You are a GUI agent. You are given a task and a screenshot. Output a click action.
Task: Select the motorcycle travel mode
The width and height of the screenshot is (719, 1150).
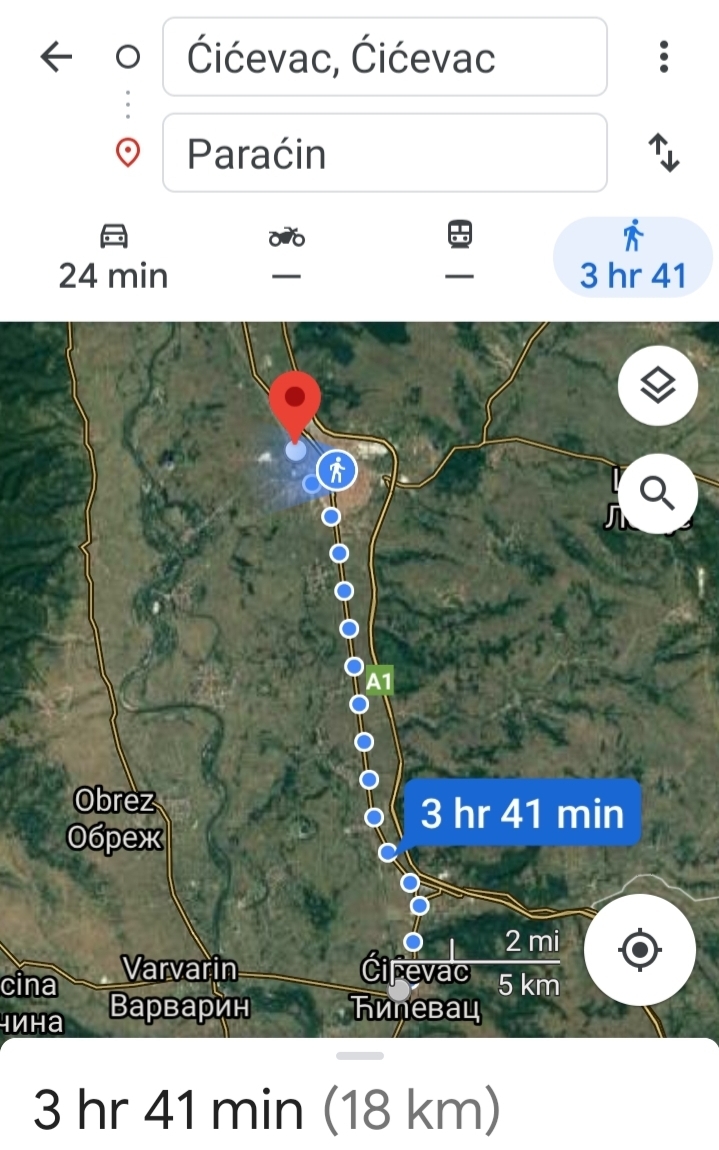(286, 257)
